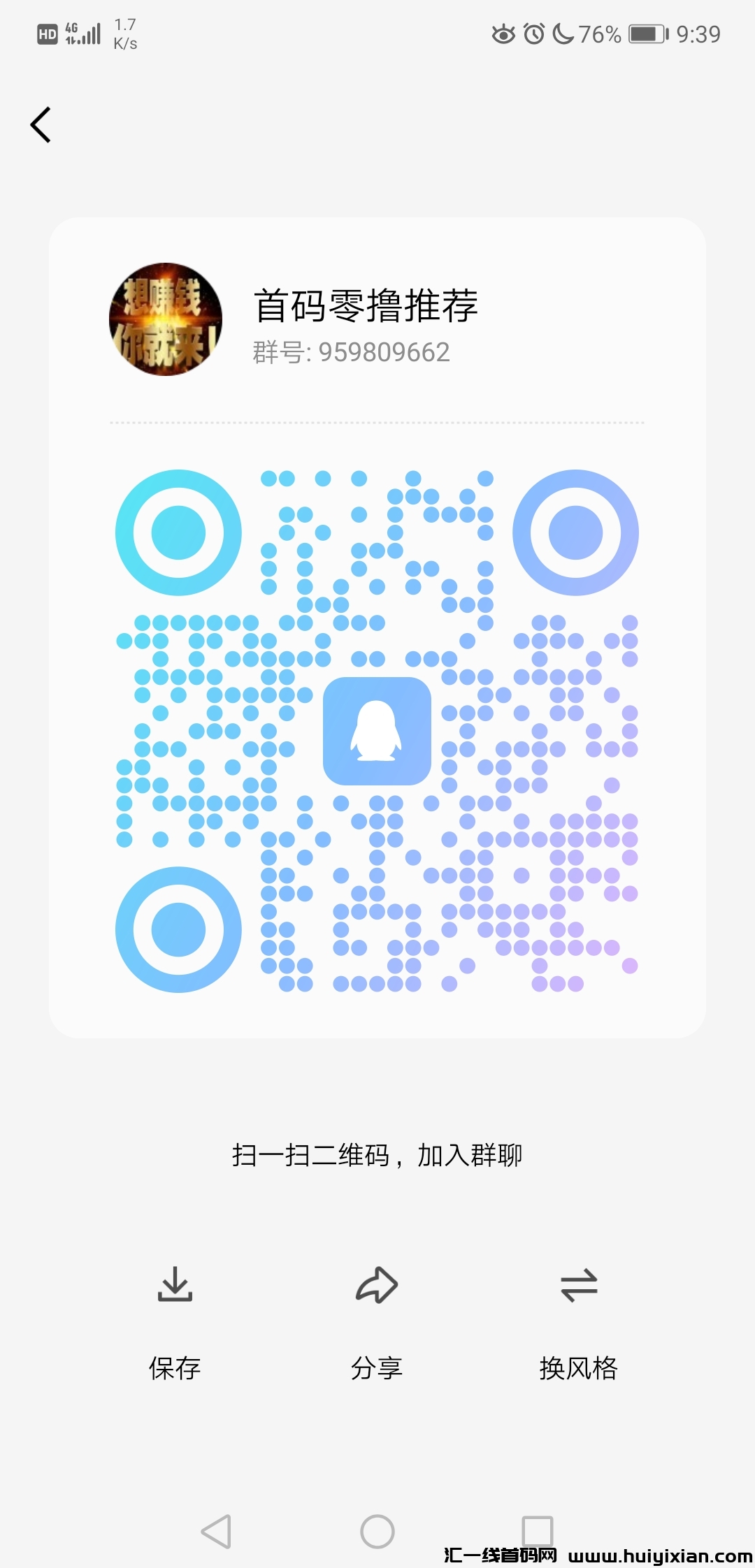The height and width of the screenshot is (1568, 755).
Task: Tap the eye comfort icon in status bar
Action: [x=502, y=33]
